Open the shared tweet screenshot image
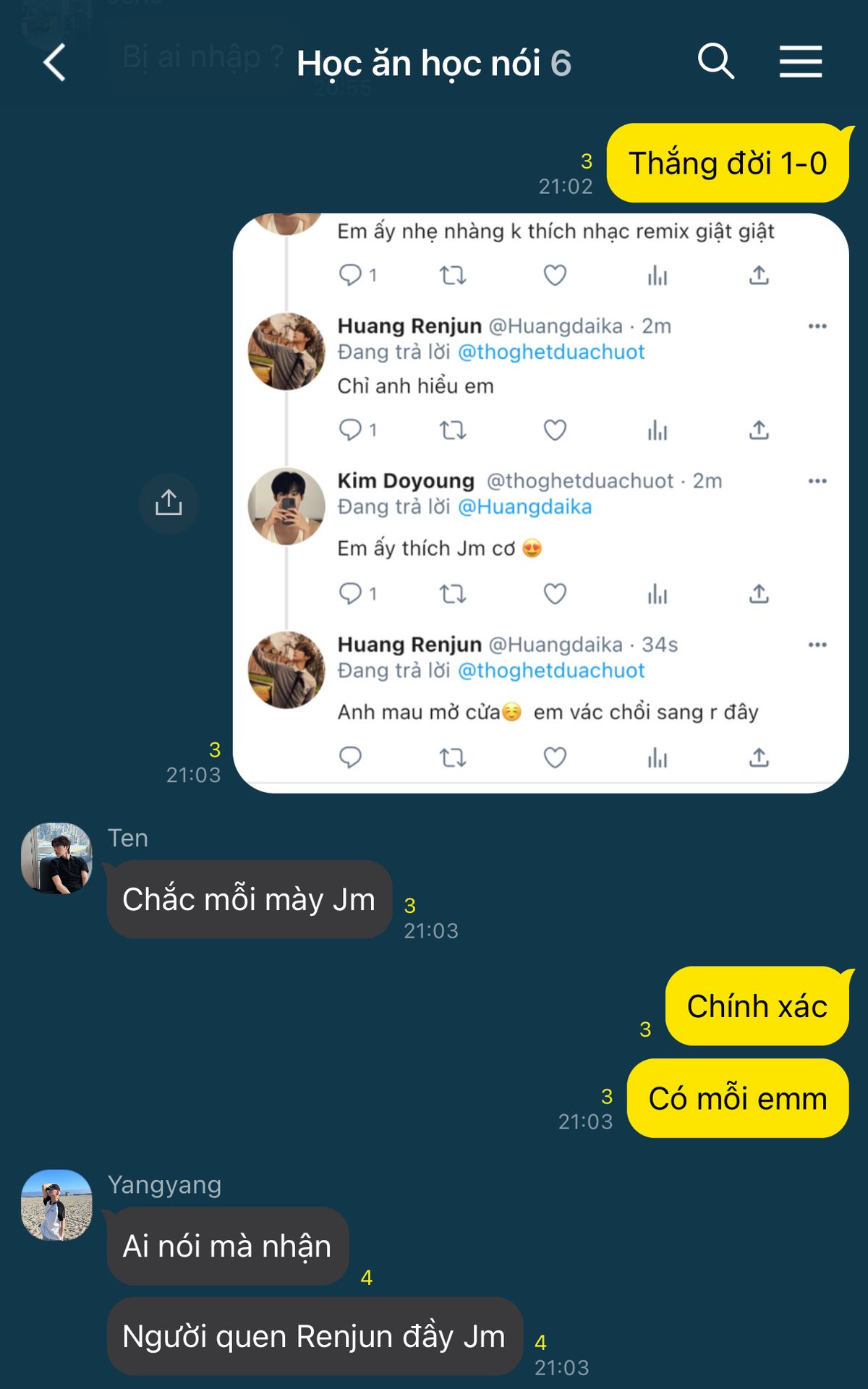 click(540, 503)
